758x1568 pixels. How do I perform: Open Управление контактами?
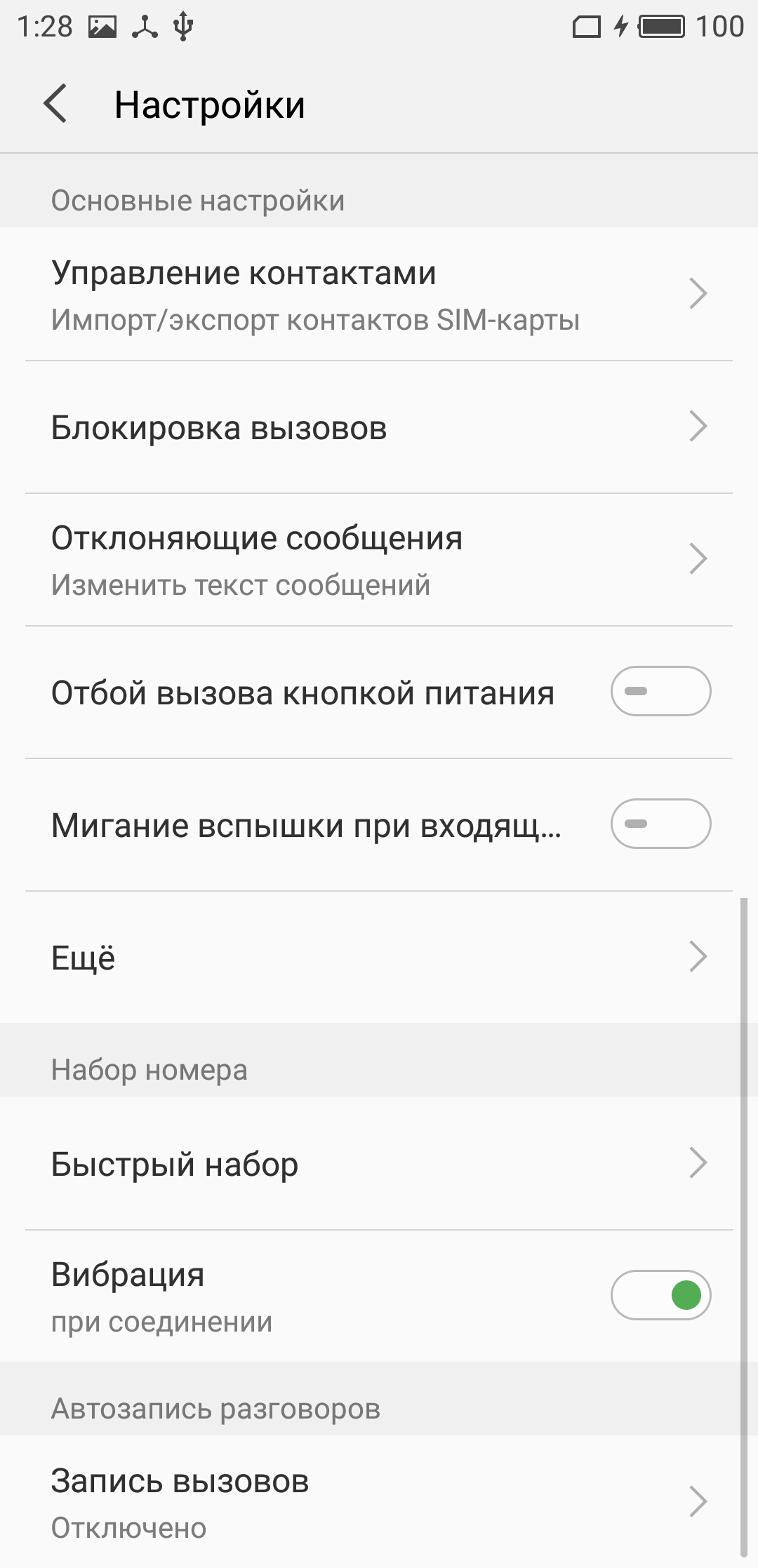tap(379, 294)
